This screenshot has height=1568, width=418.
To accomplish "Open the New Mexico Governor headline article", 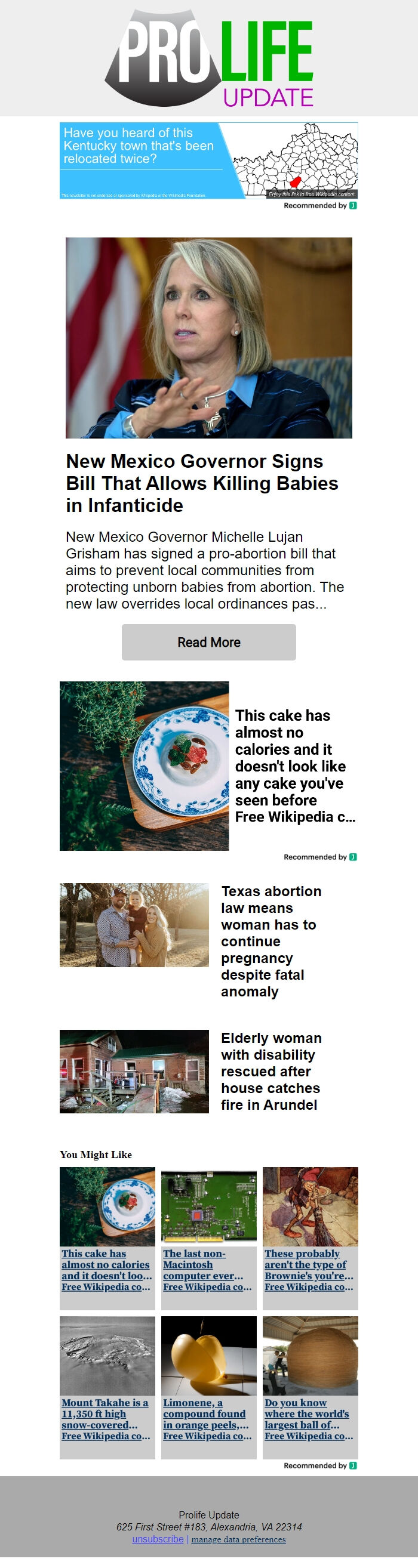I will (x=202, y=483).
